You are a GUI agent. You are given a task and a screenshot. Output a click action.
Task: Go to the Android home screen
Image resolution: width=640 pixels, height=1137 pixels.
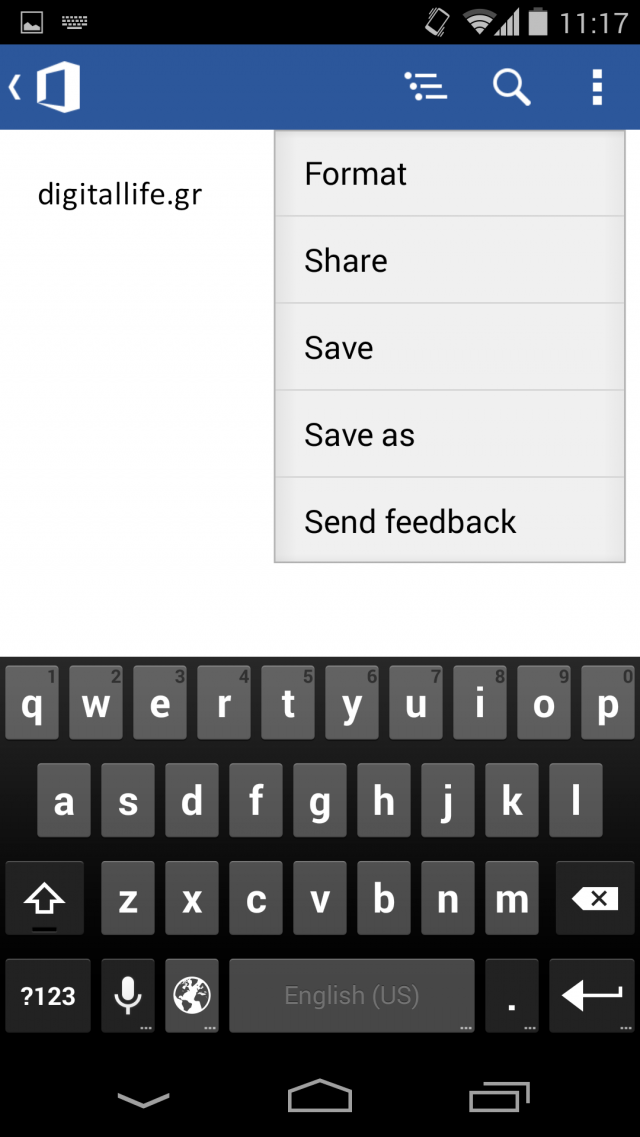(320, 1097)
